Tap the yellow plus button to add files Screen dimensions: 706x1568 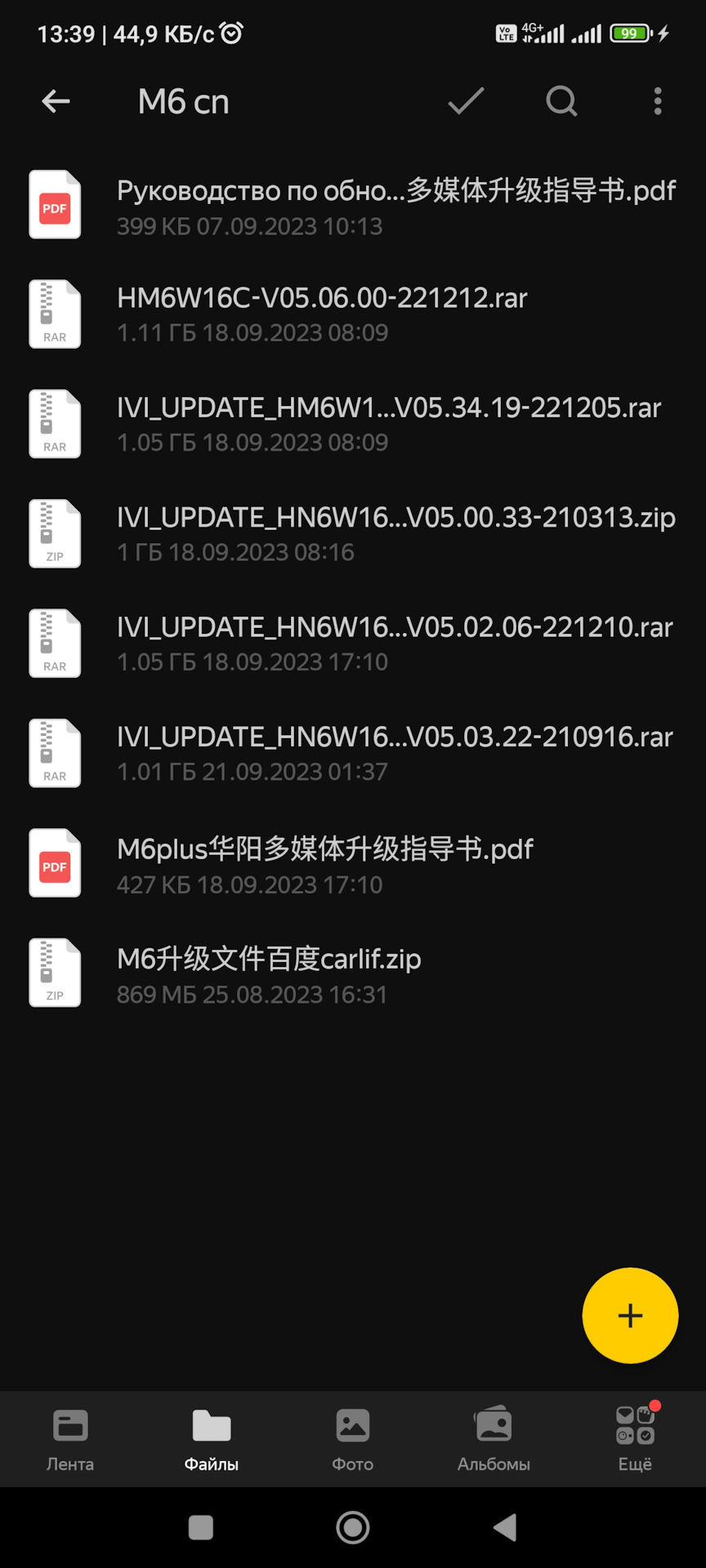tap(629, 1315)
